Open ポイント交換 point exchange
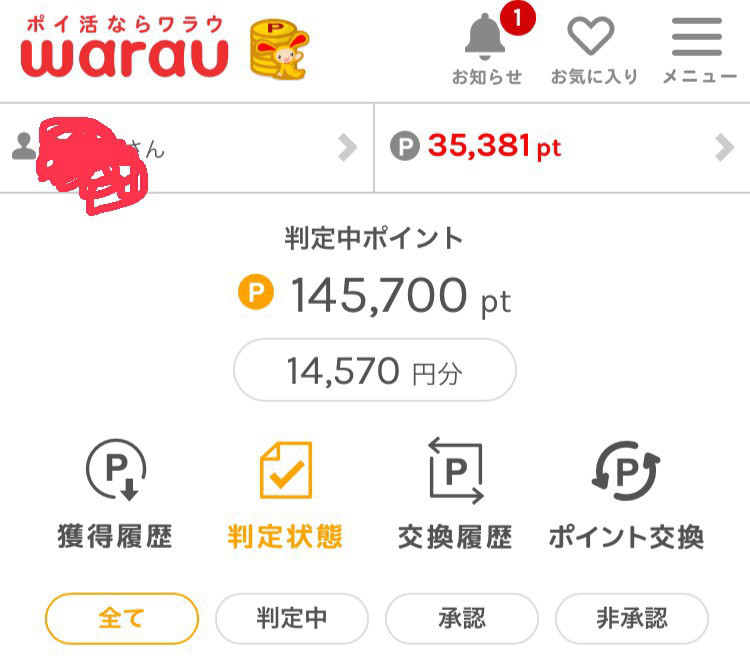 tap(625, 495)
